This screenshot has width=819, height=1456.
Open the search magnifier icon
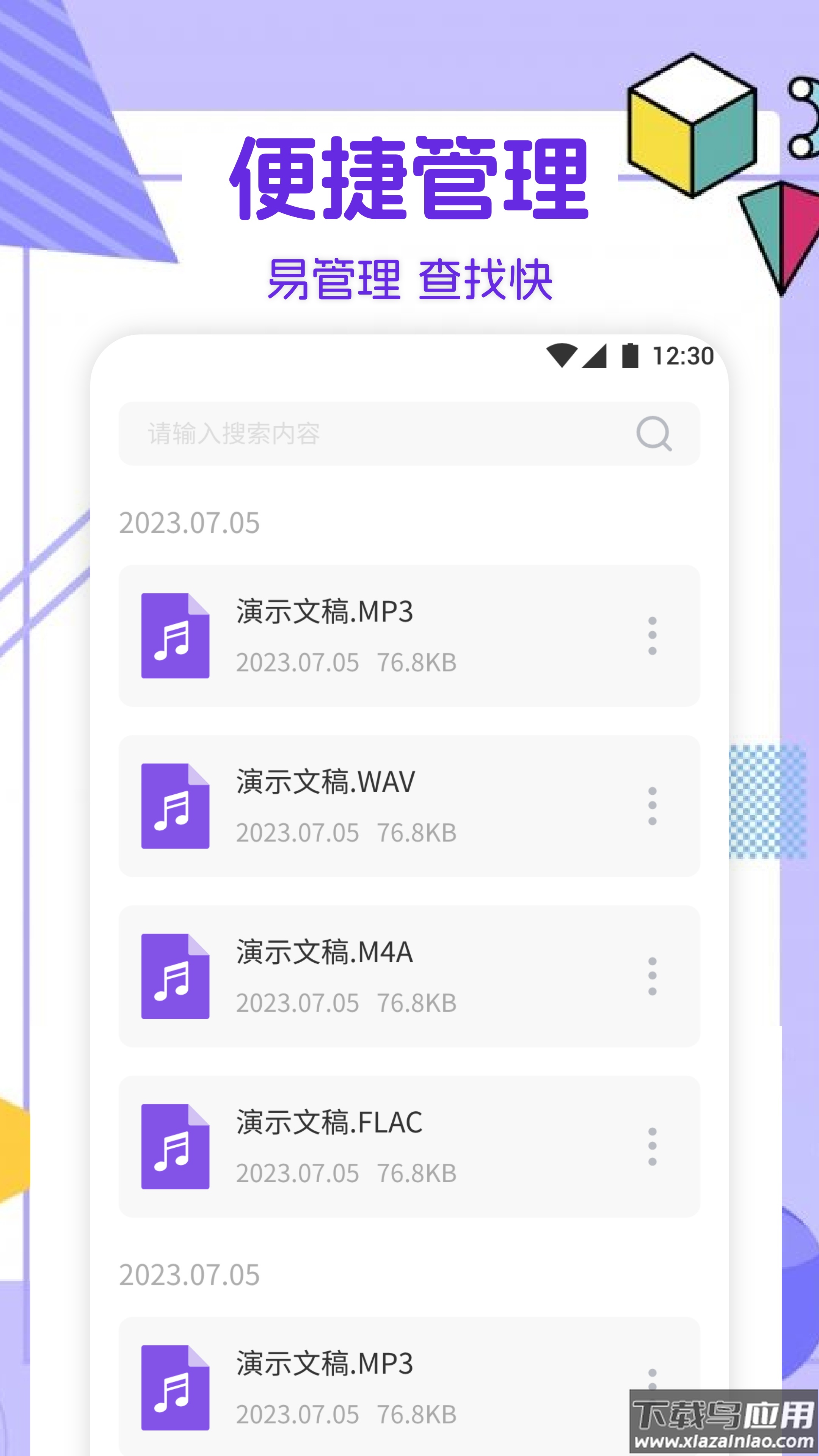click(x=654, y=434)
